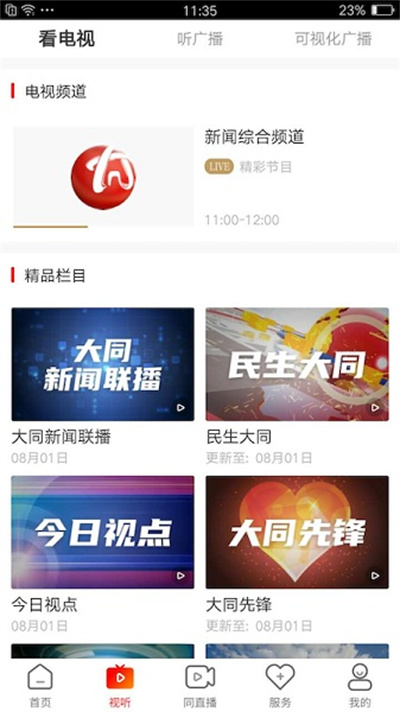The height and width of the screenshot is (712, 400).
Task: Go to the 我的 profile tab
Action: tap(360, 686)
